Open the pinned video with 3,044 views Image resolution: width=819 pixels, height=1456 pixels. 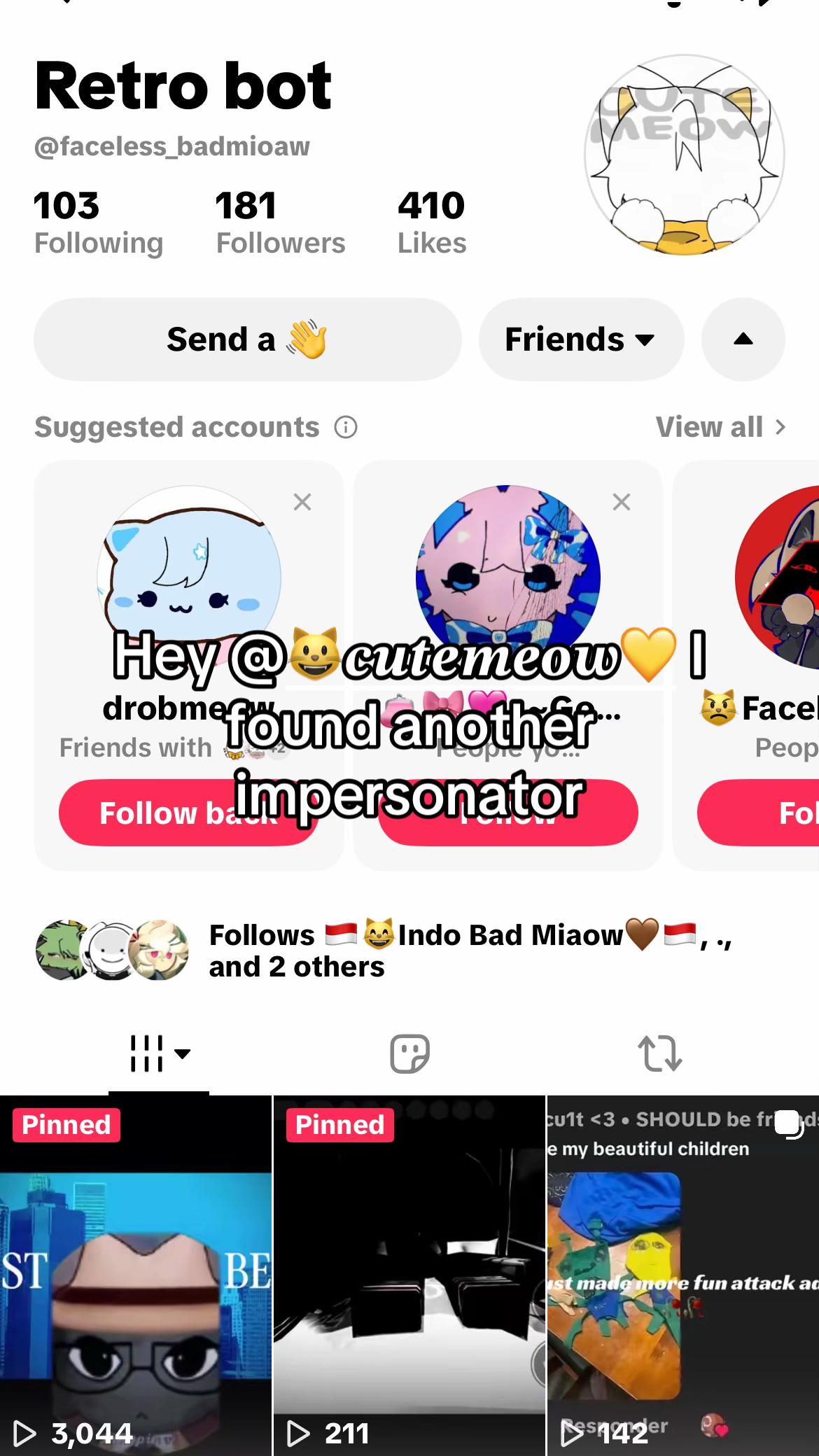click(x=136, y=1275)
